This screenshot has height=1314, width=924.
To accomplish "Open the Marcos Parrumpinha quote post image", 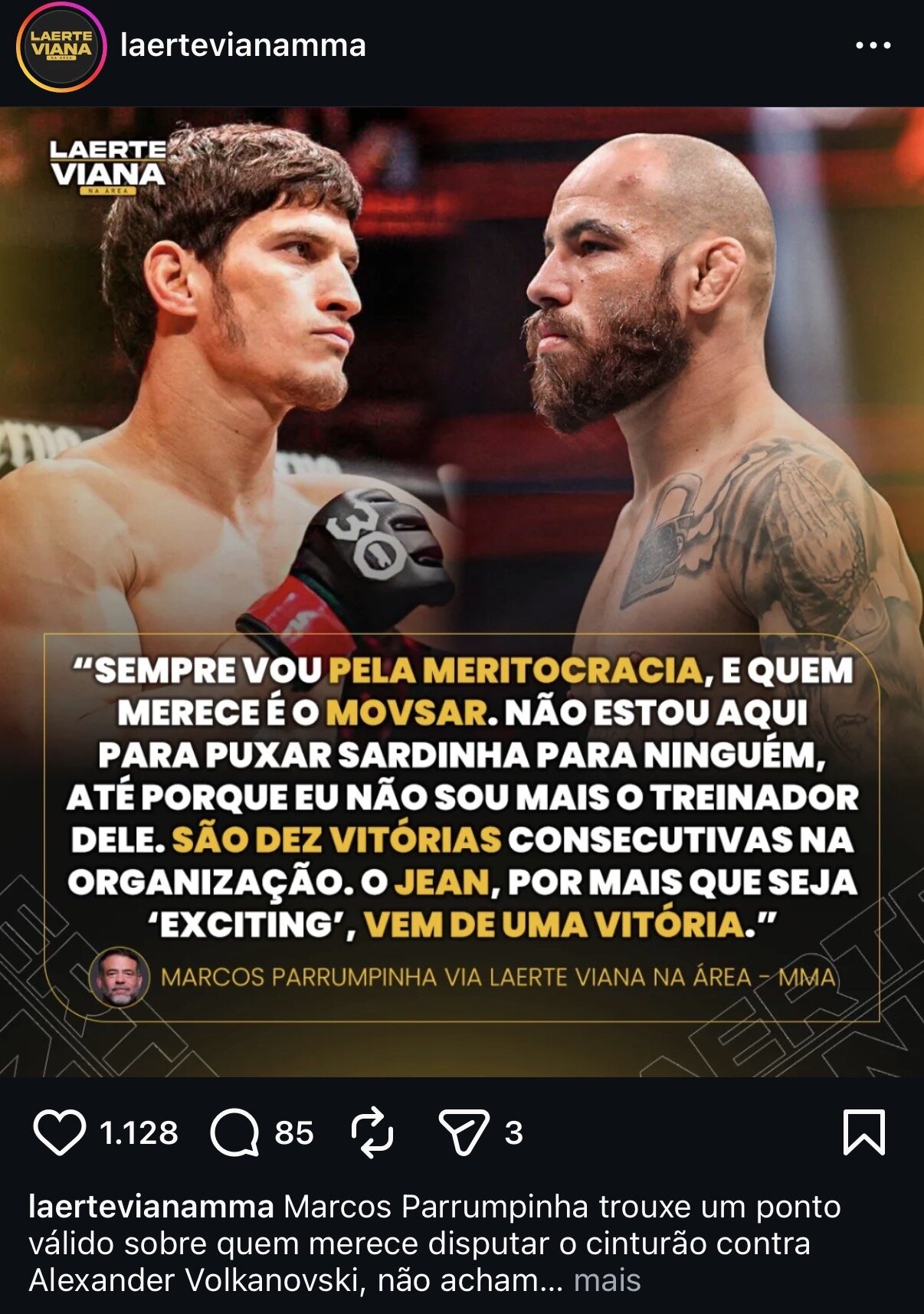I will [462, 591].
